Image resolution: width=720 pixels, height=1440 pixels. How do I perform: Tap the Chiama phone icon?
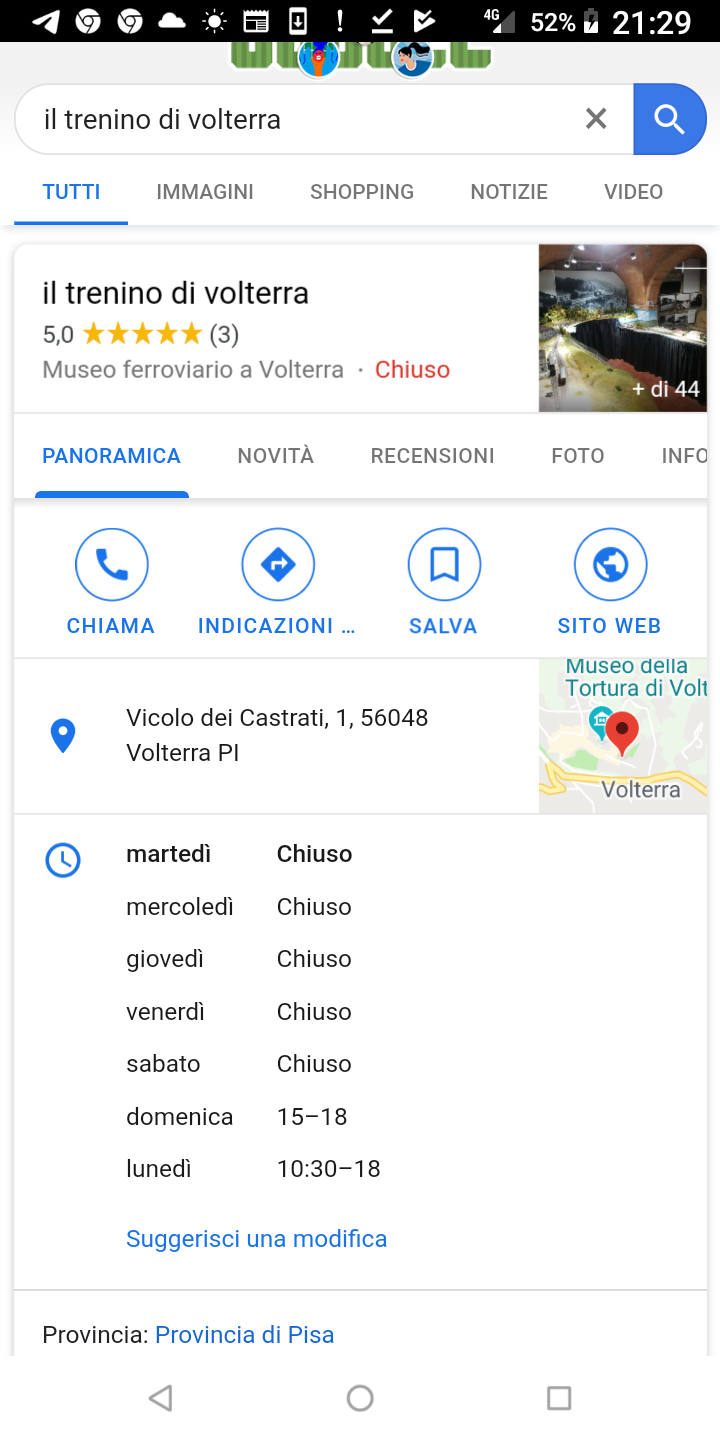[111, 564]
